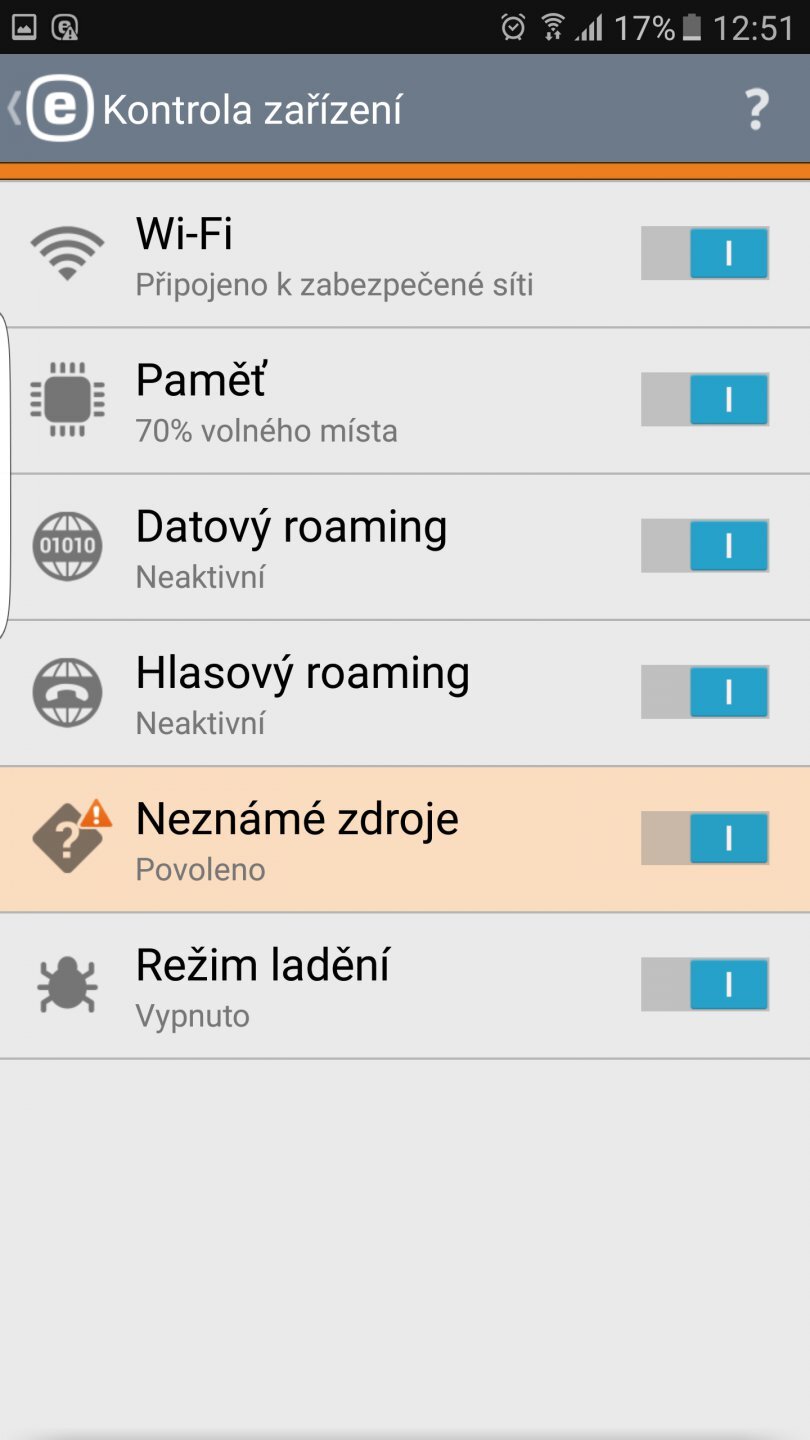
Task: Click the globe icon for Datový roaming
Action: click(x=66, y=546)
